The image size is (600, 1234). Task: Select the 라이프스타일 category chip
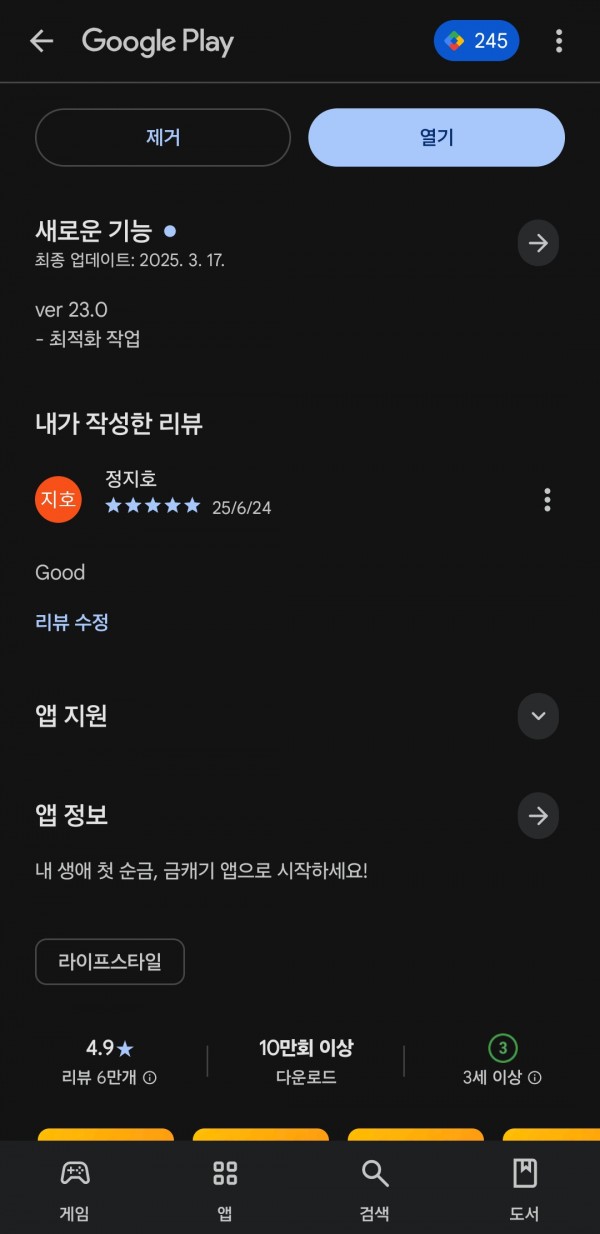(110, 962)
